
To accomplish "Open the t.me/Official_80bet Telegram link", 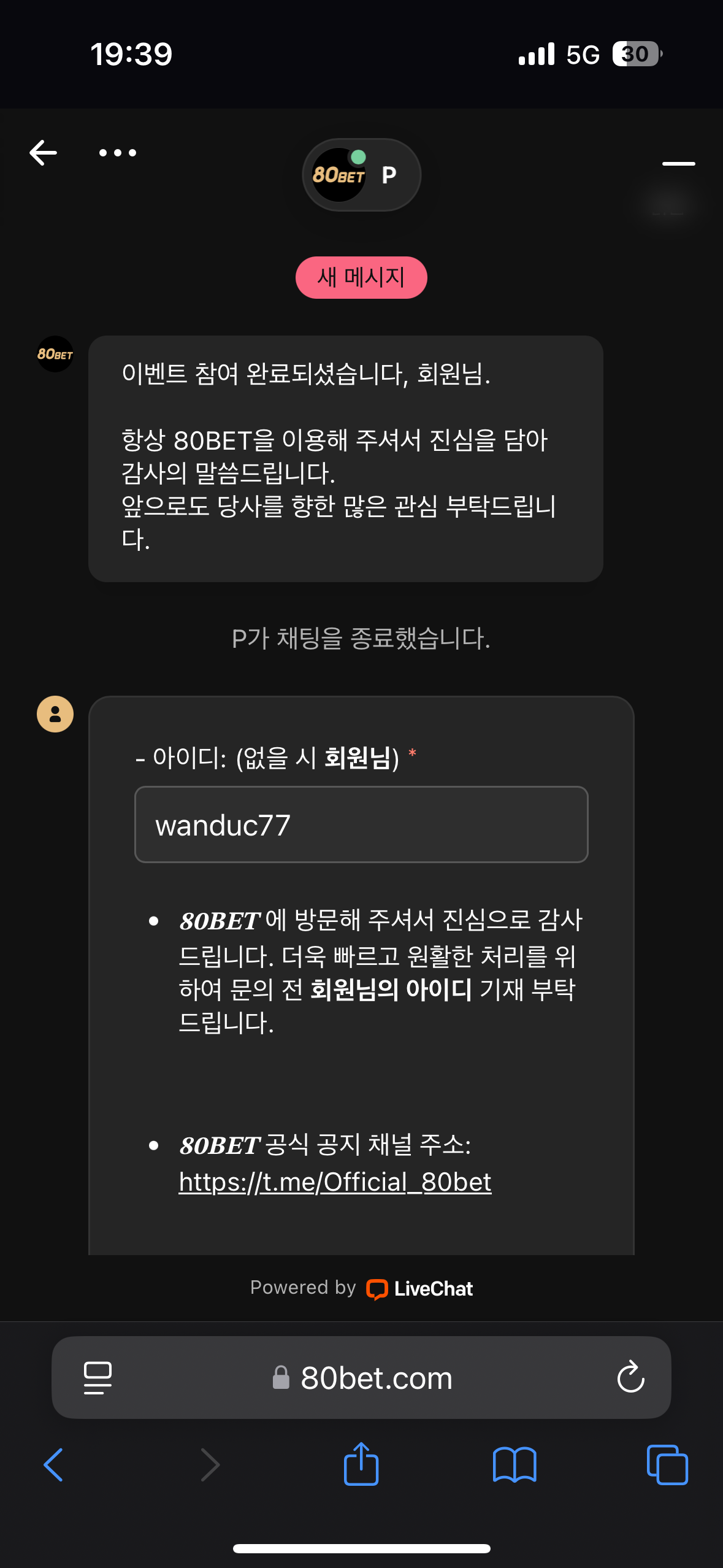I will click(335, 1182).
